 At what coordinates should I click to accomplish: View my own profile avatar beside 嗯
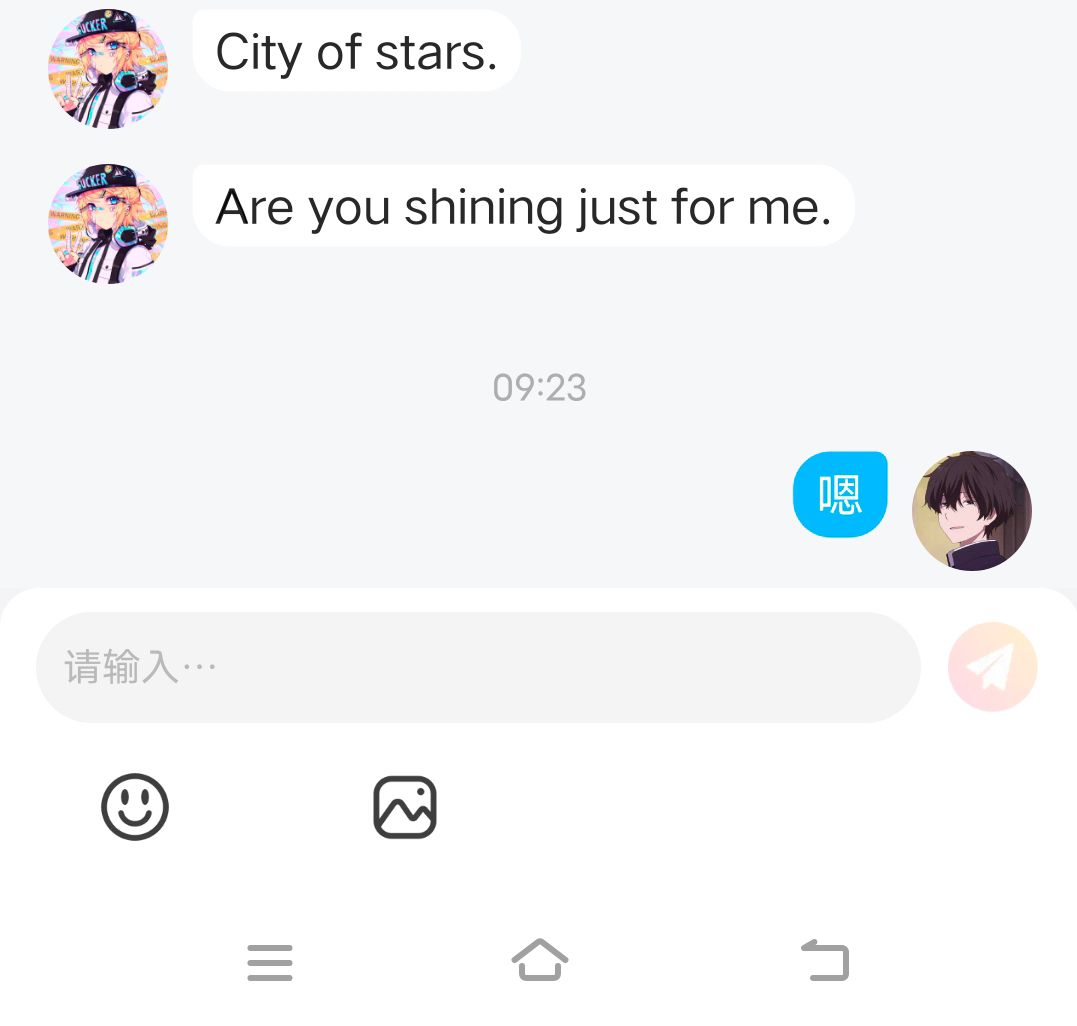click(x=971, y=510)
